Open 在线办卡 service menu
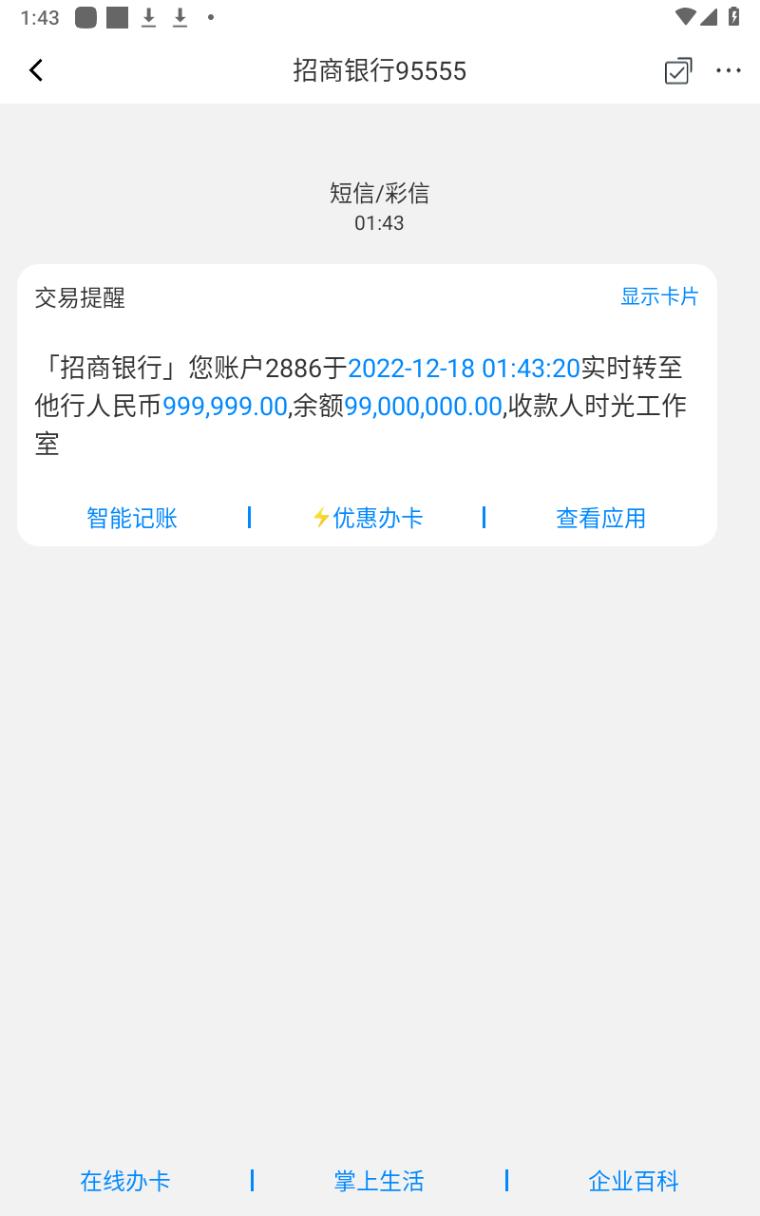Image resolution: width=760 pixels, height=1216 pixels. 125,1181
